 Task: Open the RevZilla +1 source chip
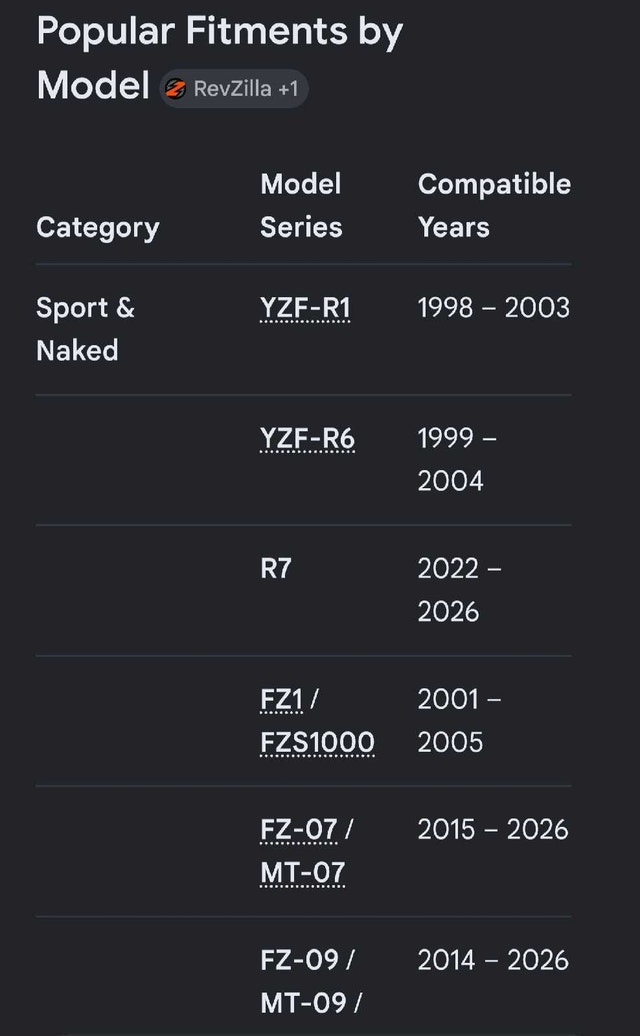click(x=234, y=89)
